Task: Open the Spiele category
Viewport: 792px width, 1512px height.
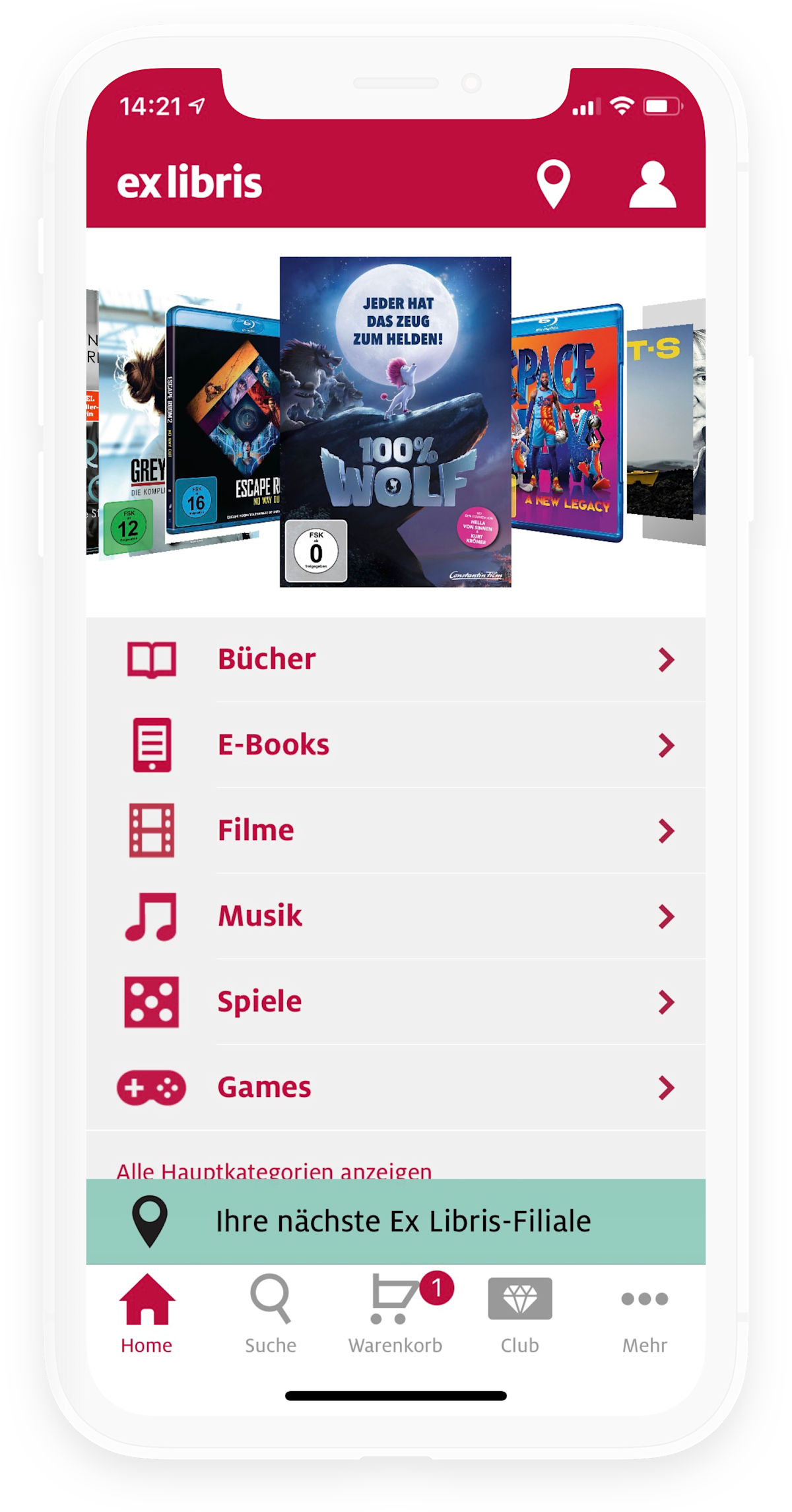Action: (396, 1002)
